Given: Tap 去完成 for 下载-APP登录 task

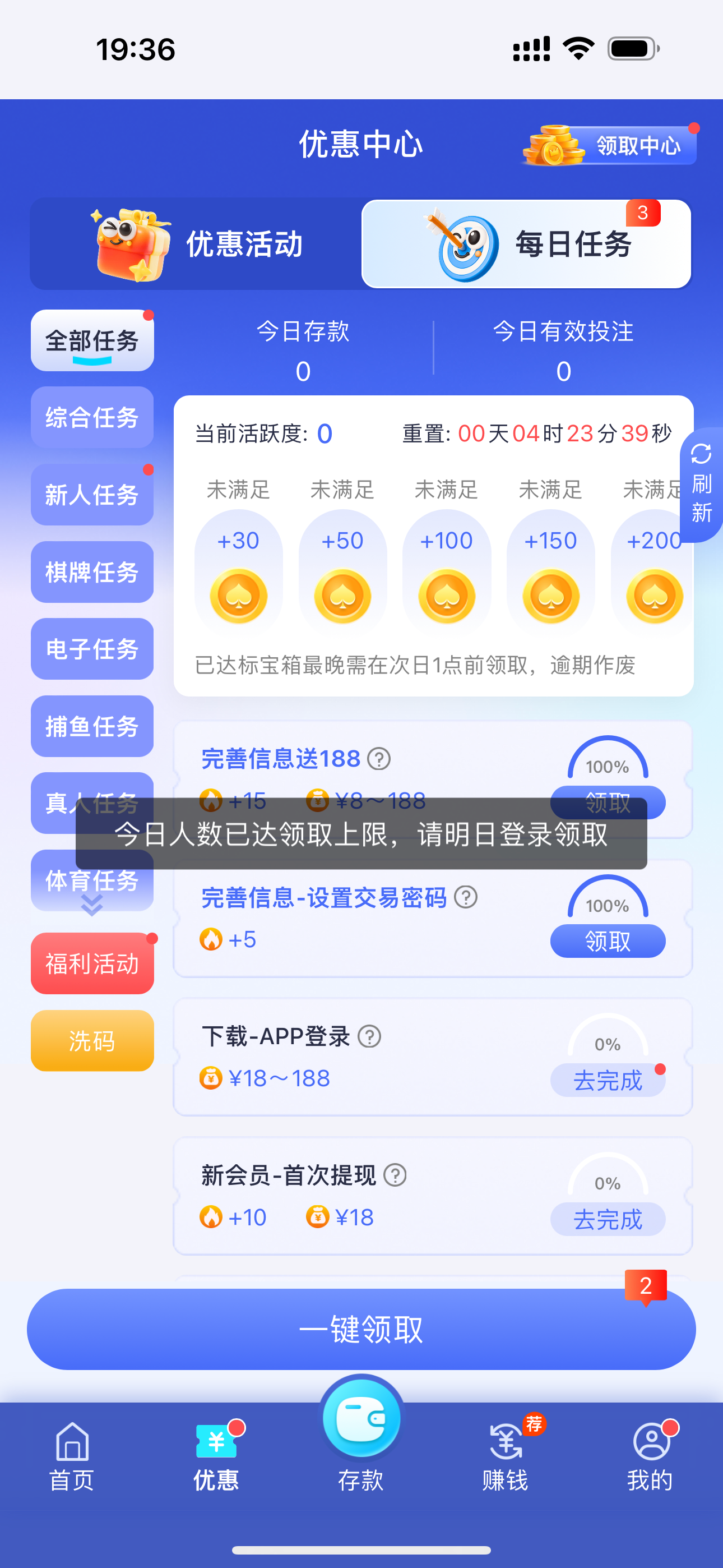Looking at the screenshot, I should coord(607,1081).
